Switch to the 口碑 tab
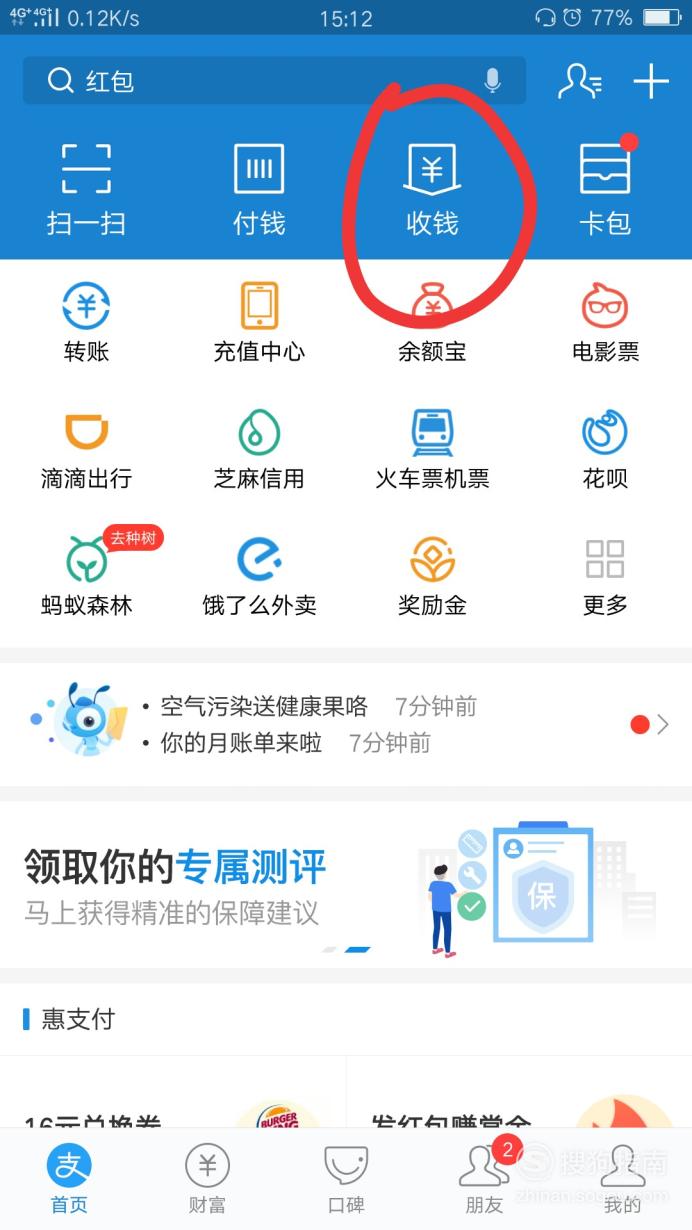 (346, 1179)
